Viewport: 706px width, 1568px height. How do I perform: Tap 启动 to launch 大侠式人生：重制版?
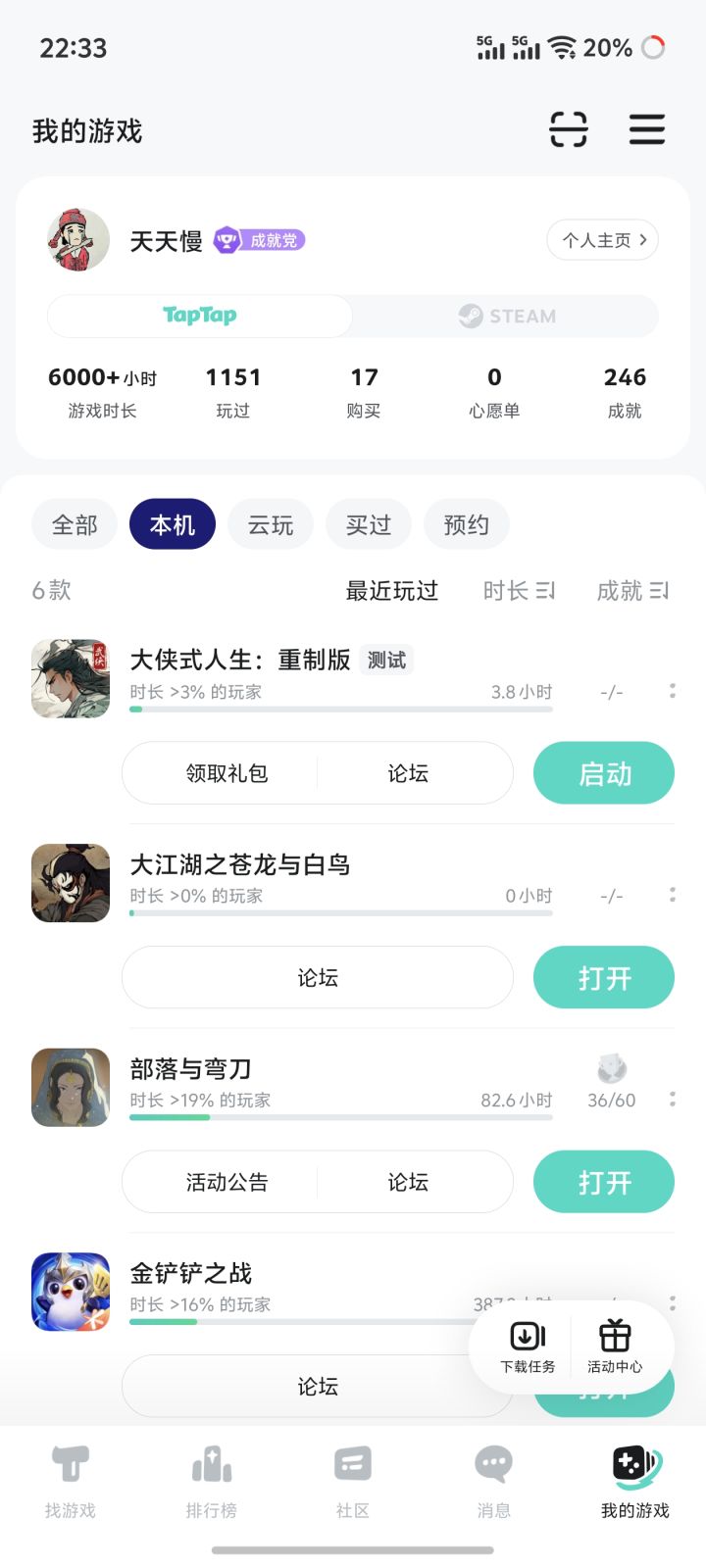pos(603,773)
